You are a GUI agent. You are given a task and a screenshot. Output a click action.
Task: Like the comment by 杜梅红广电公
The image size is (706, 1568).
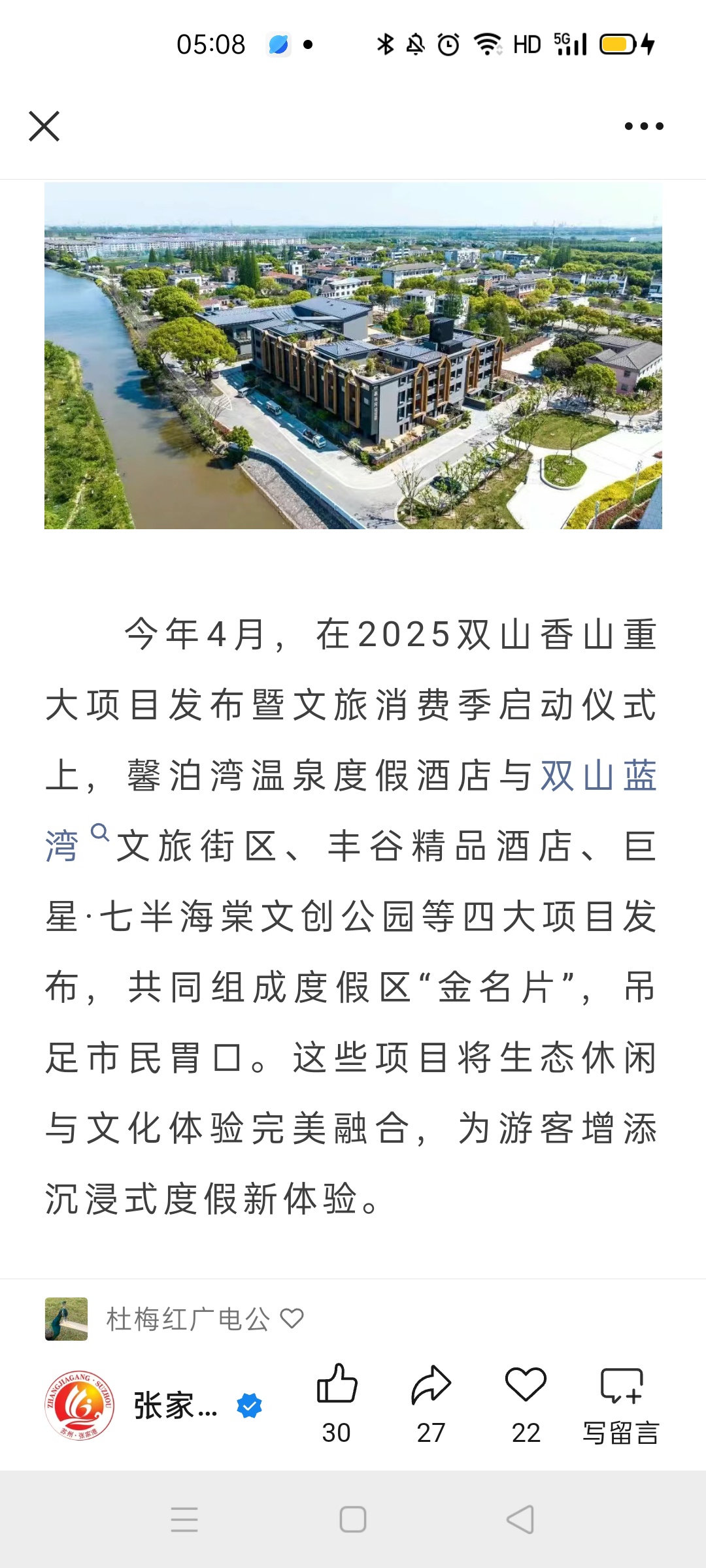292,1319
